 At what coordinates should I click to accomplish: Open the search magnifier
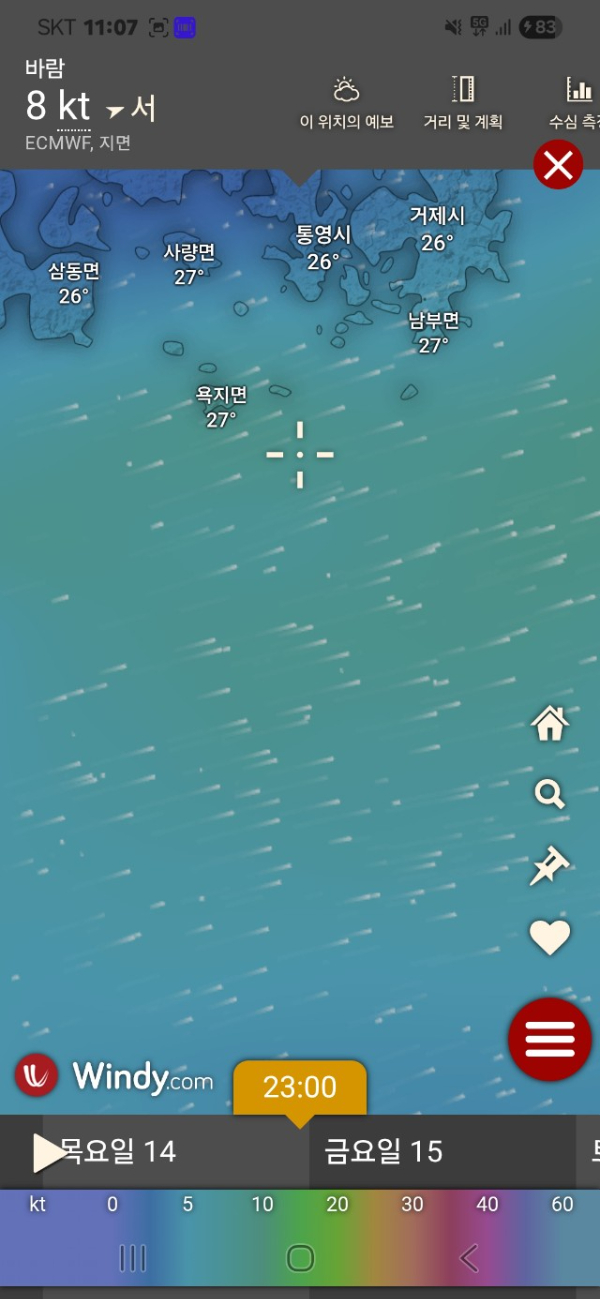click(x=550, y=795)
